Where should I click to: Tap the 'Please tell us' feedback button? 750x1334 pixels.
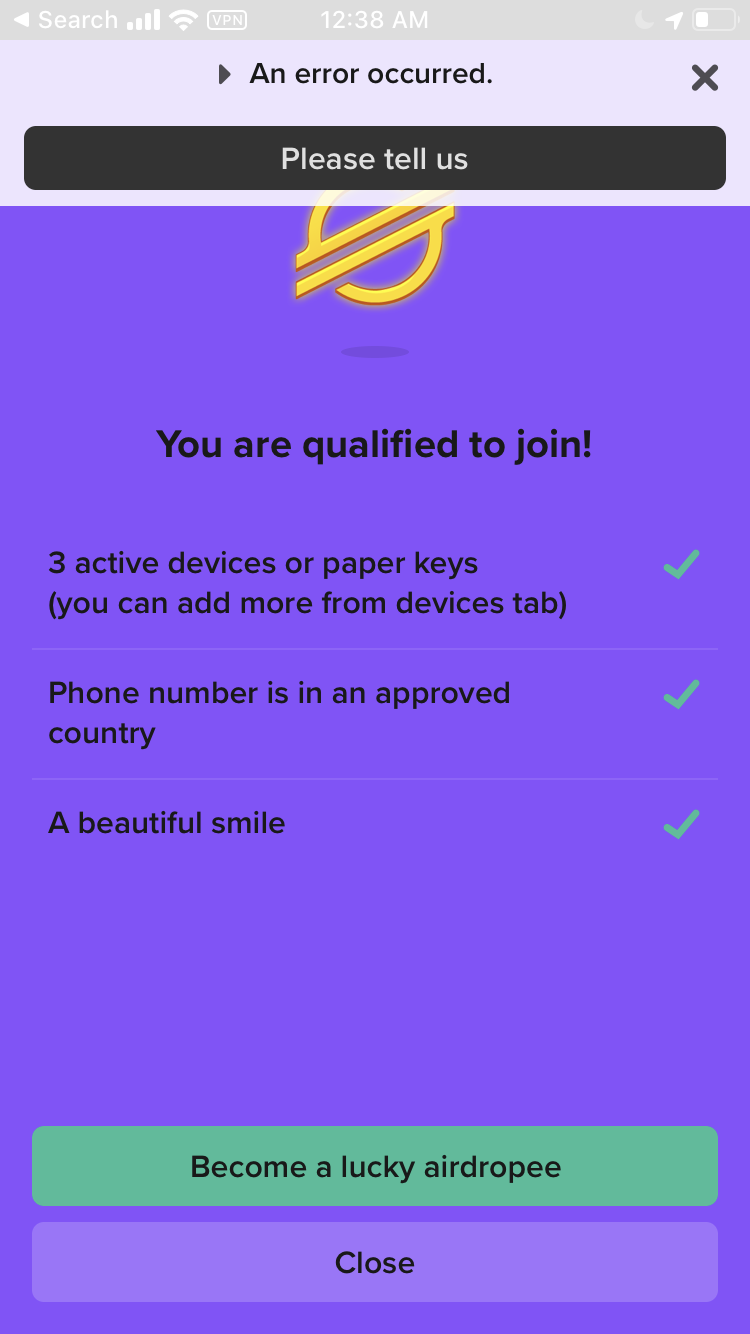[x=375, y=158]
